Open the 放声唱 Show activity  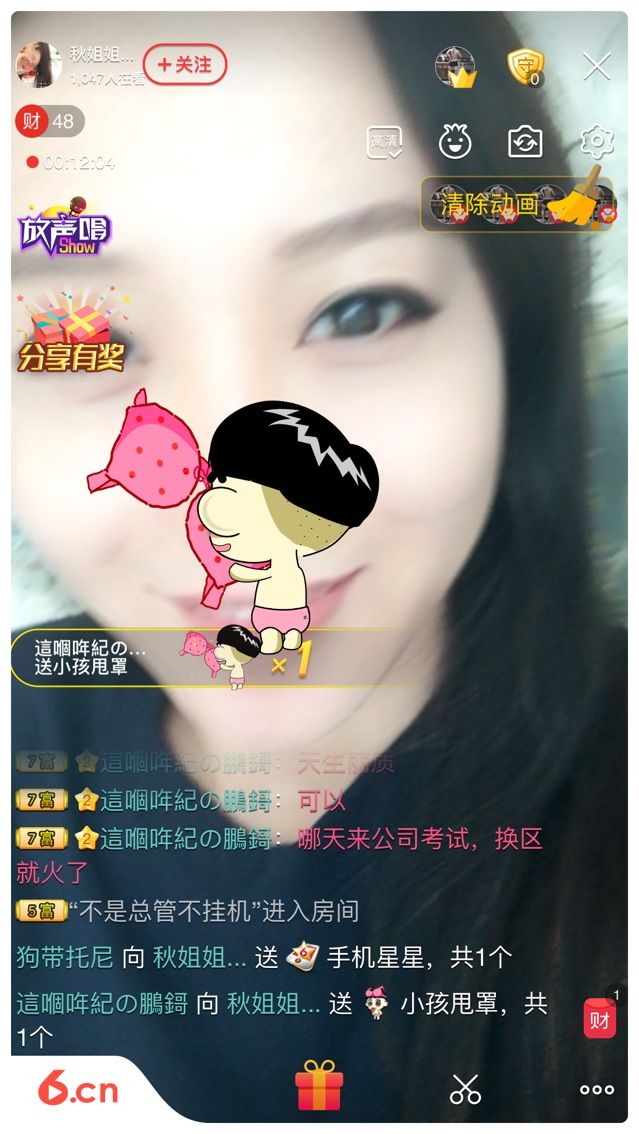point(64,228)
